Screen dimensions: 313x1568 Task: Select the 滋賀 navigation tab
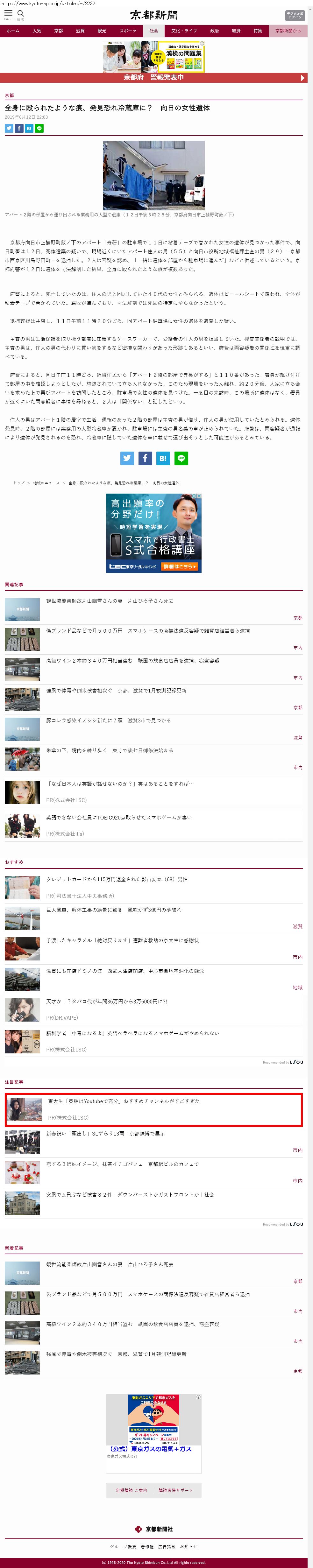point(80,31)
